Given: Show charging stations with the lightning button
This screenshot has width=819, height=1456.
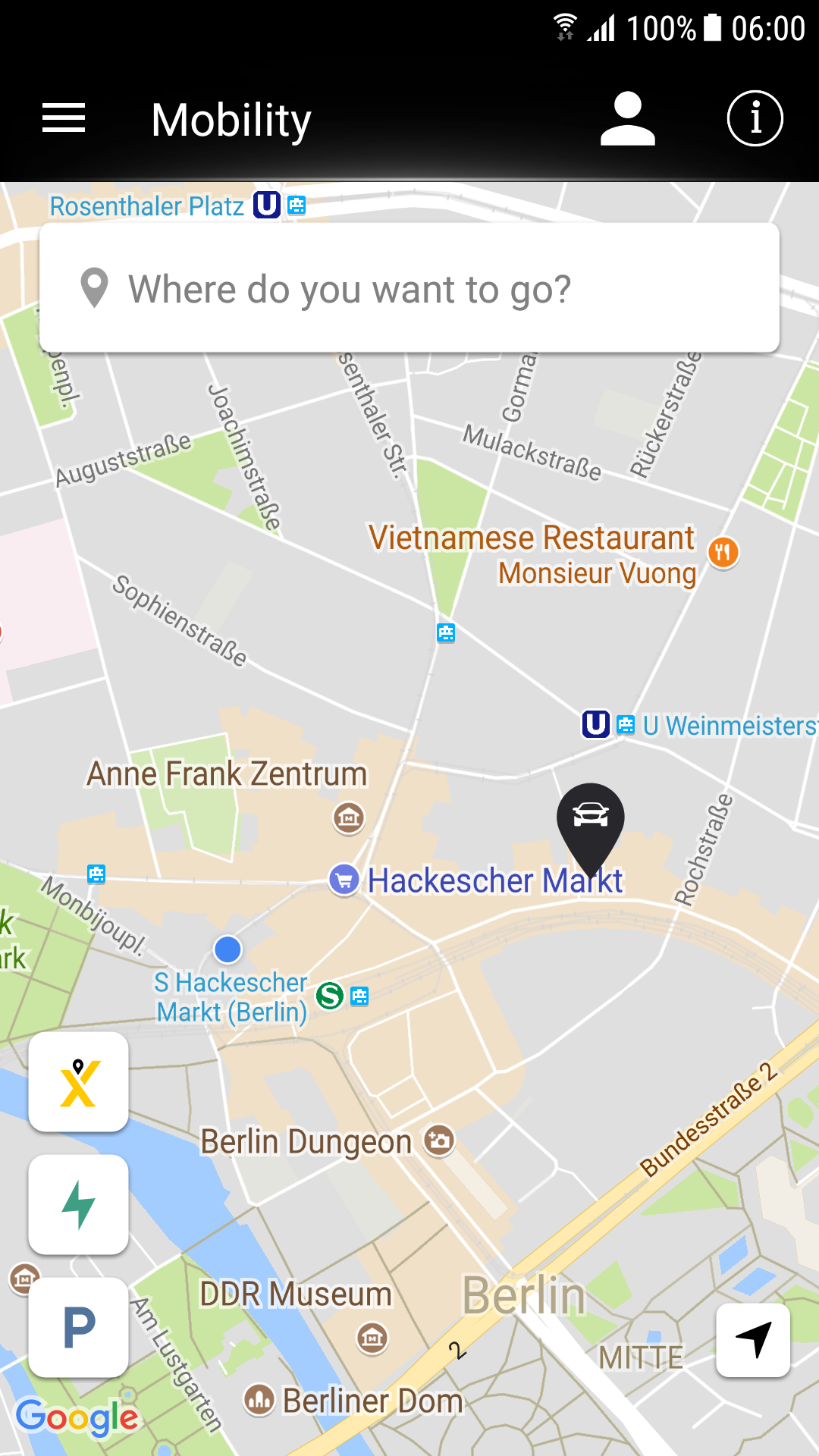Looking at the screenshot, I should point(79,1205).
